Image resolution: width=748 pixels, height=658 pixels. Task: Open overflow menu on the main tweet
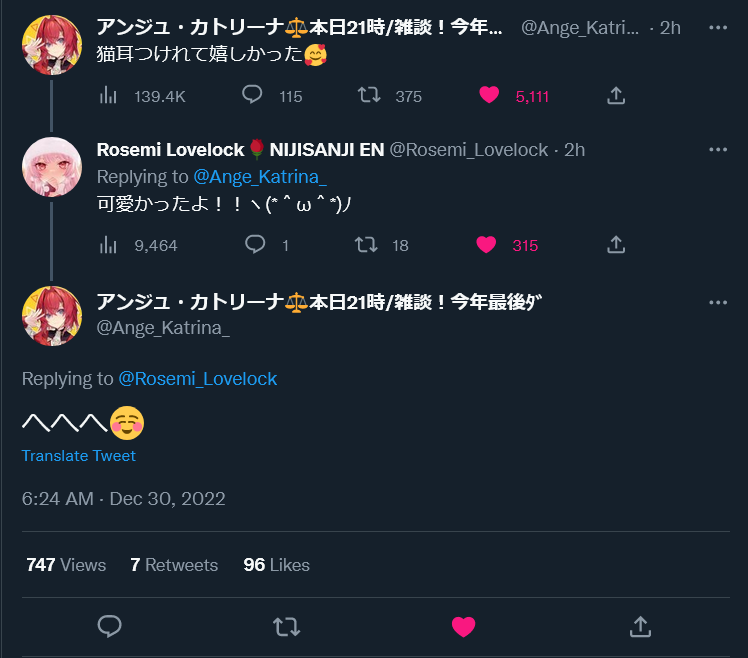(x=718, y=303)
